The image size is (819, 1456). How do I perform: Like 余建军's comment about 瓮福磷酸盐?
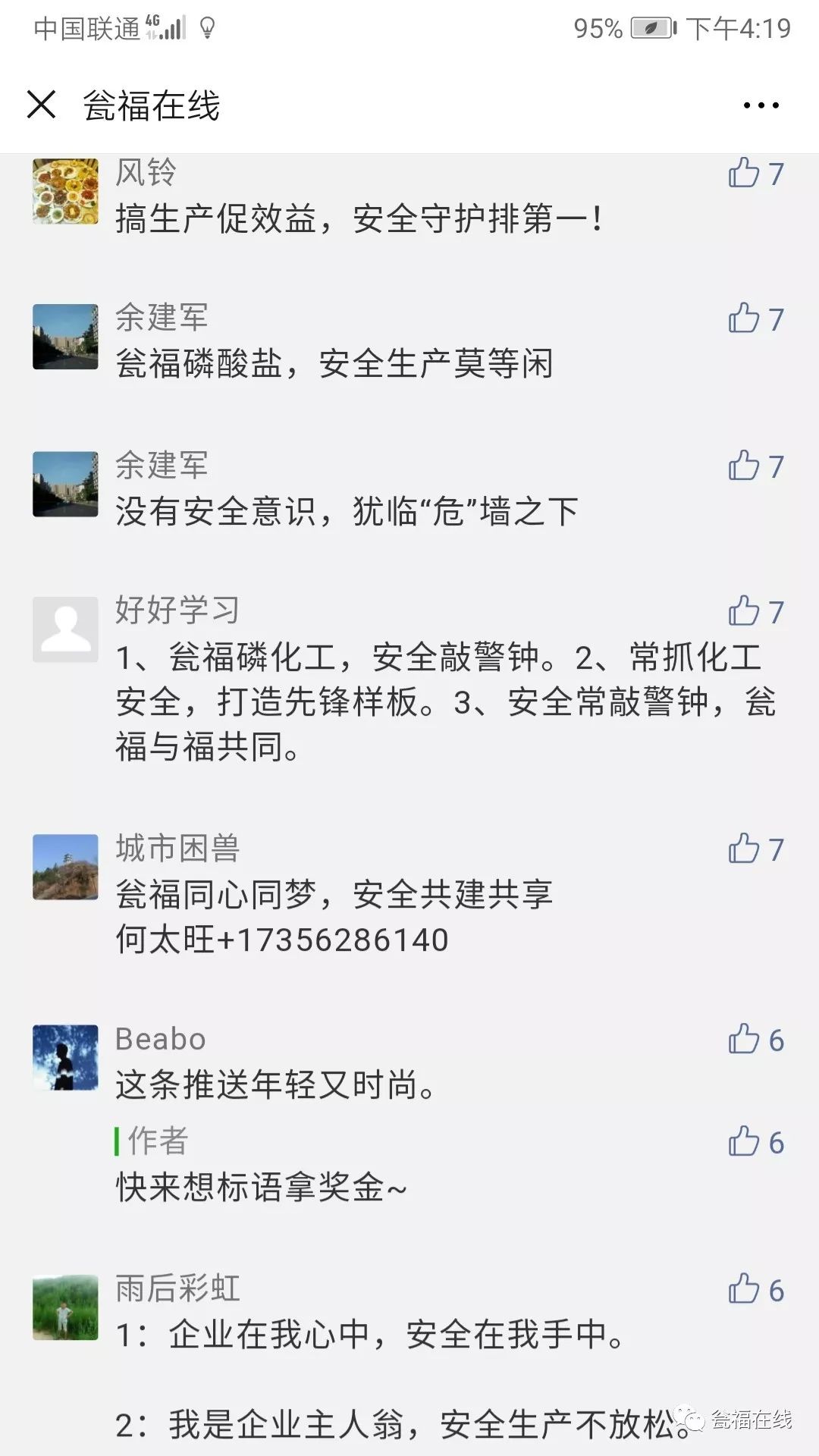(745, 319)
